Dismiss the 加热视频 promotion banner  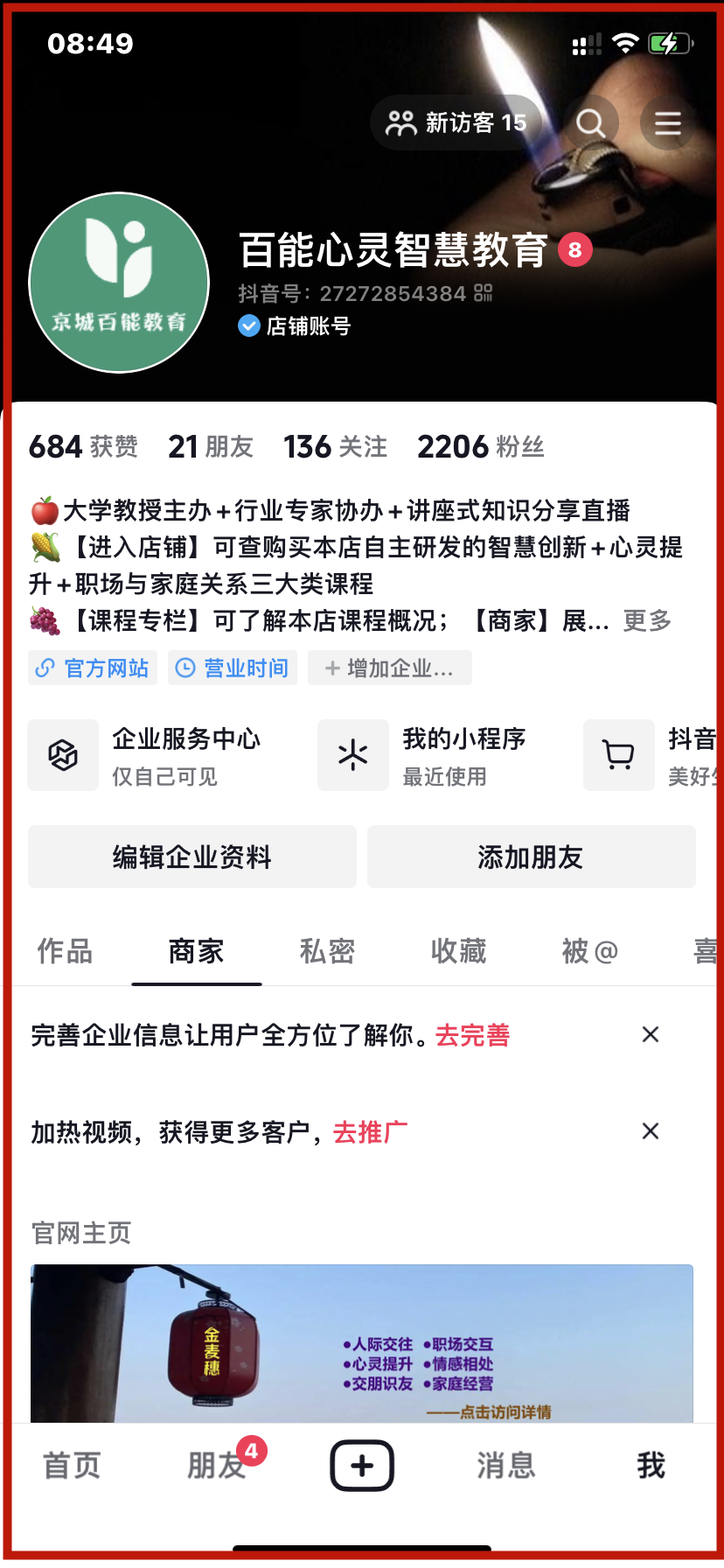click(x=651, y=1132)
